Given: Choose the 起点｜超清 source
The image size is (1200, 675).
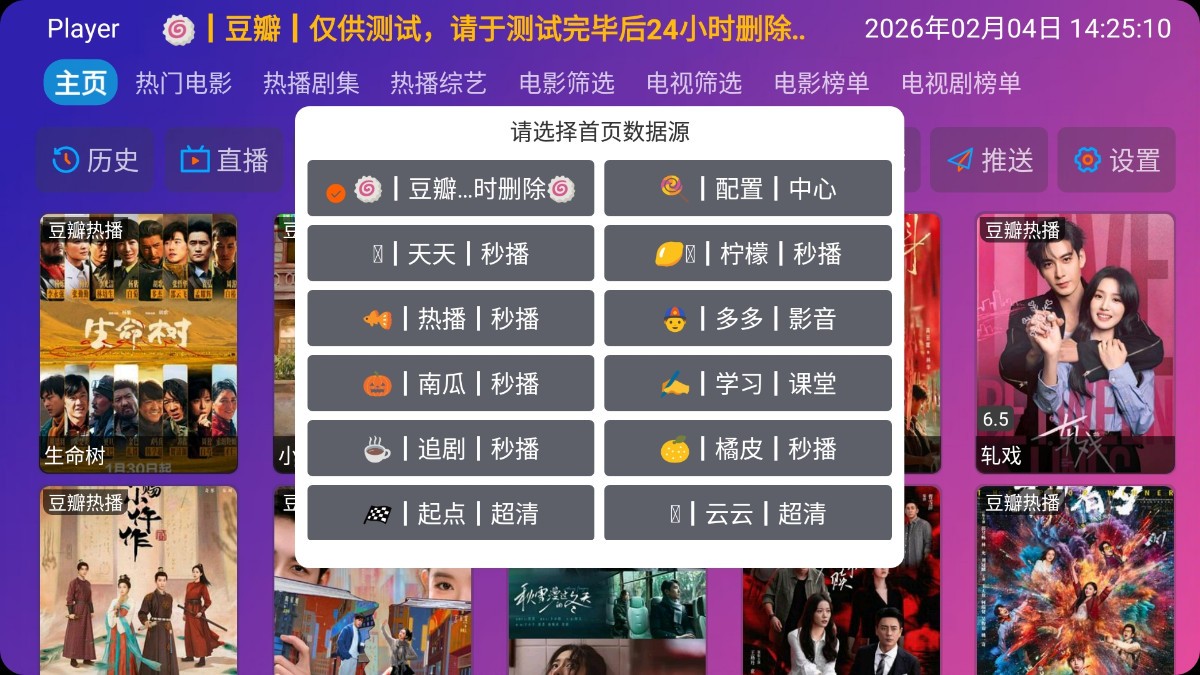Looking at the screenshot, I should coord(450,513).
